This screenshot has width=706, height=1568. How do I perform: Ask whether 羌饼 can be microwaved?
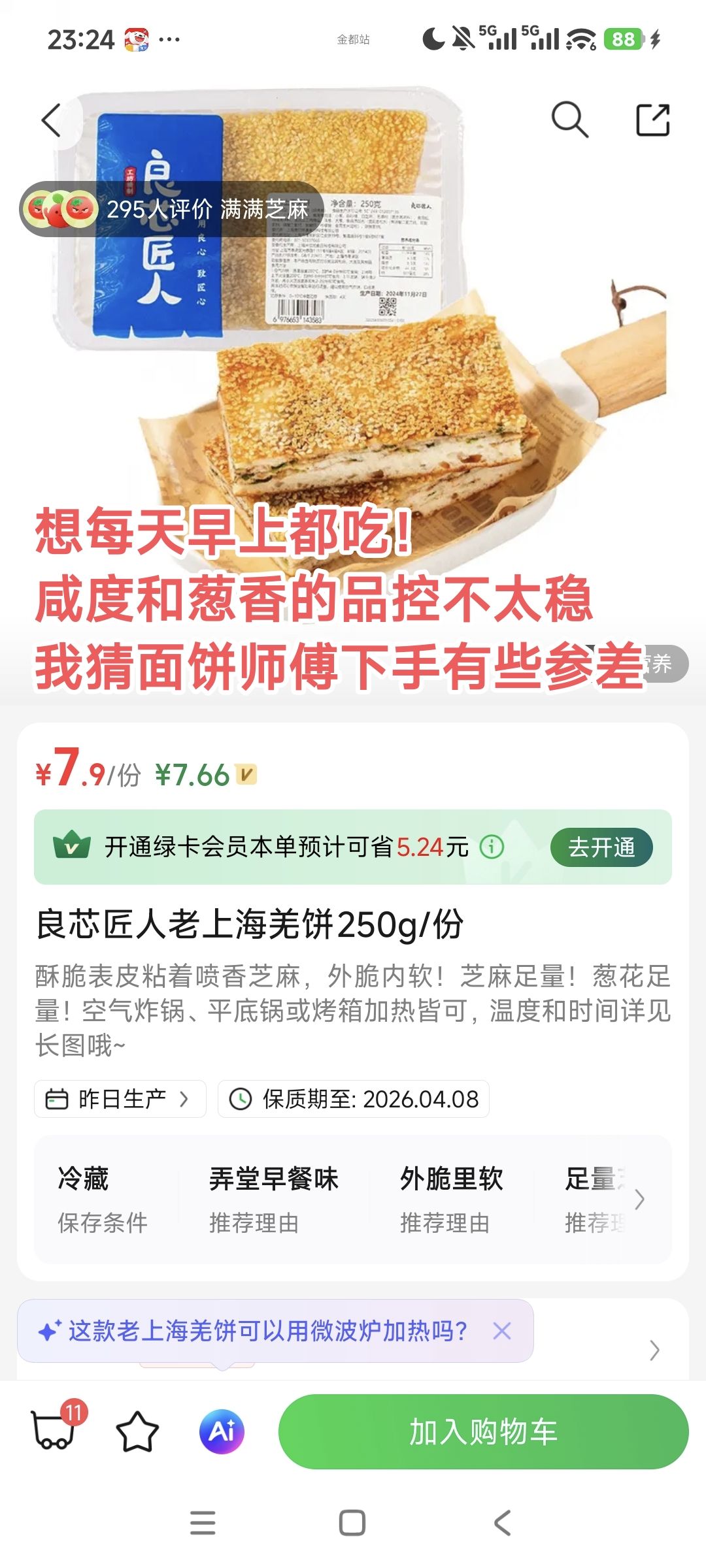[267, 1331]
